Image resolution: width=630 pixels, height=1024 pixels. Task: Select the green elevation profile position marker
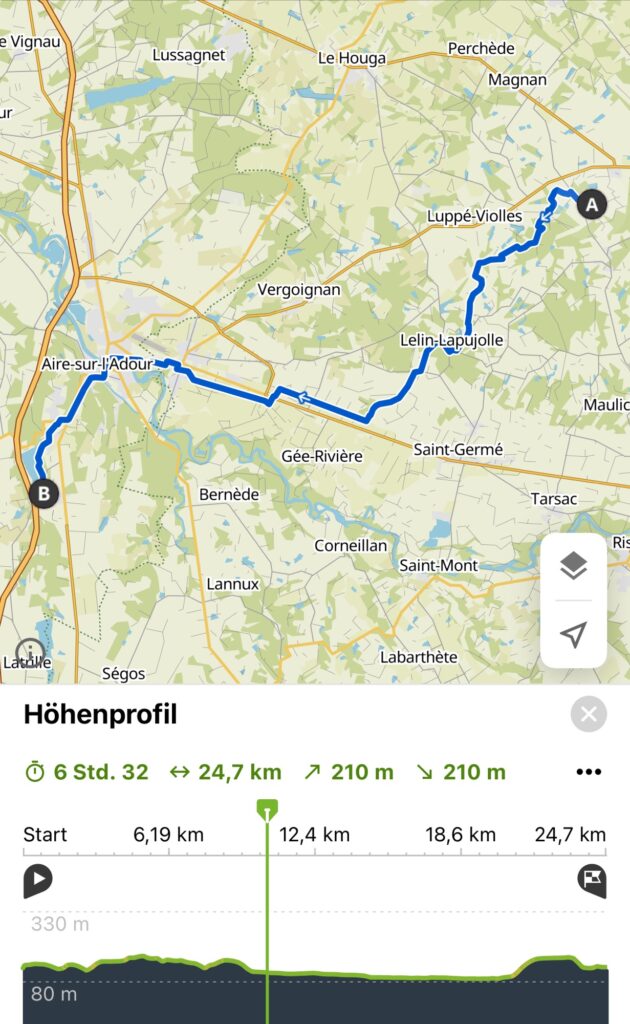tap(267, 809)
